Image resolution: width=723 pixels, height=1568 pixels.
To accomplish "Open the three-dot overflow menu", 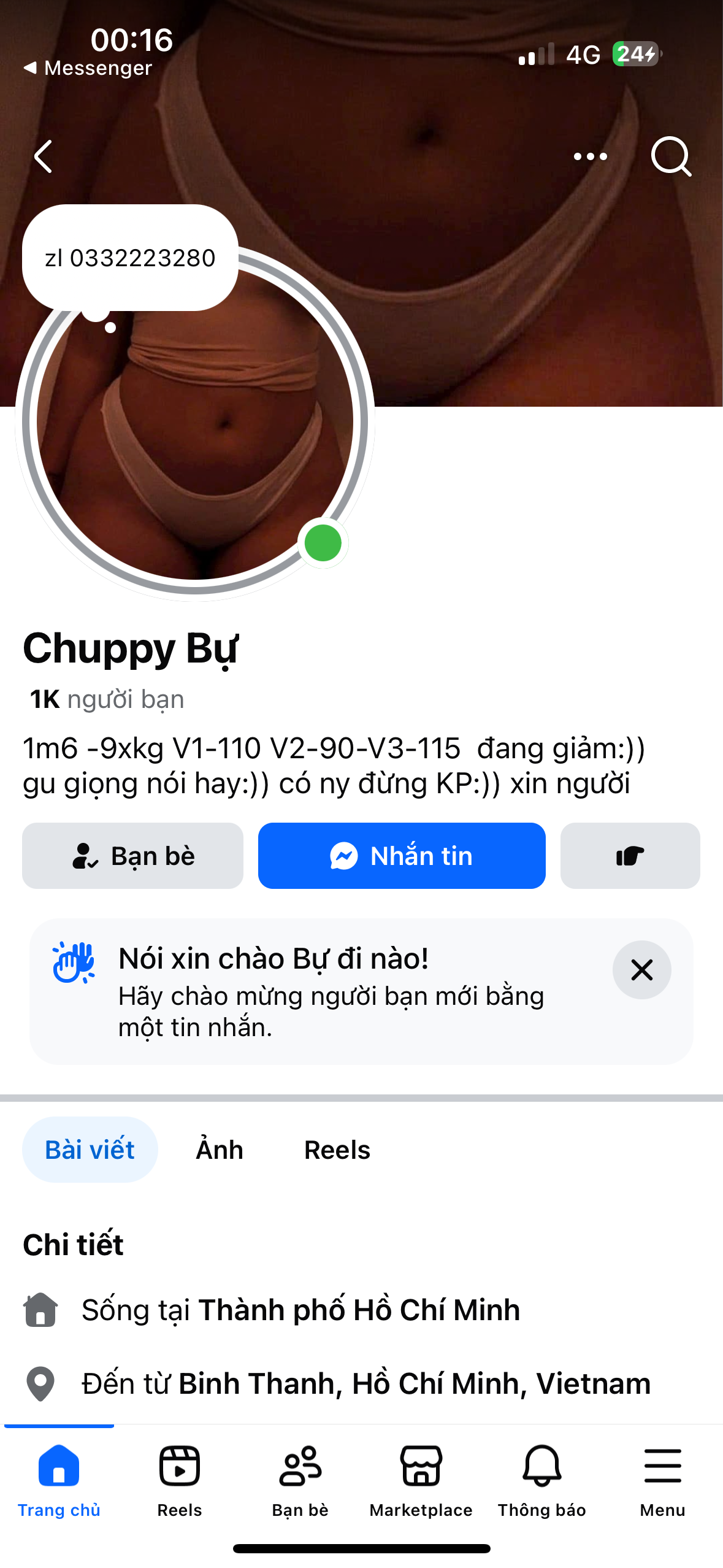I will 590,156.
